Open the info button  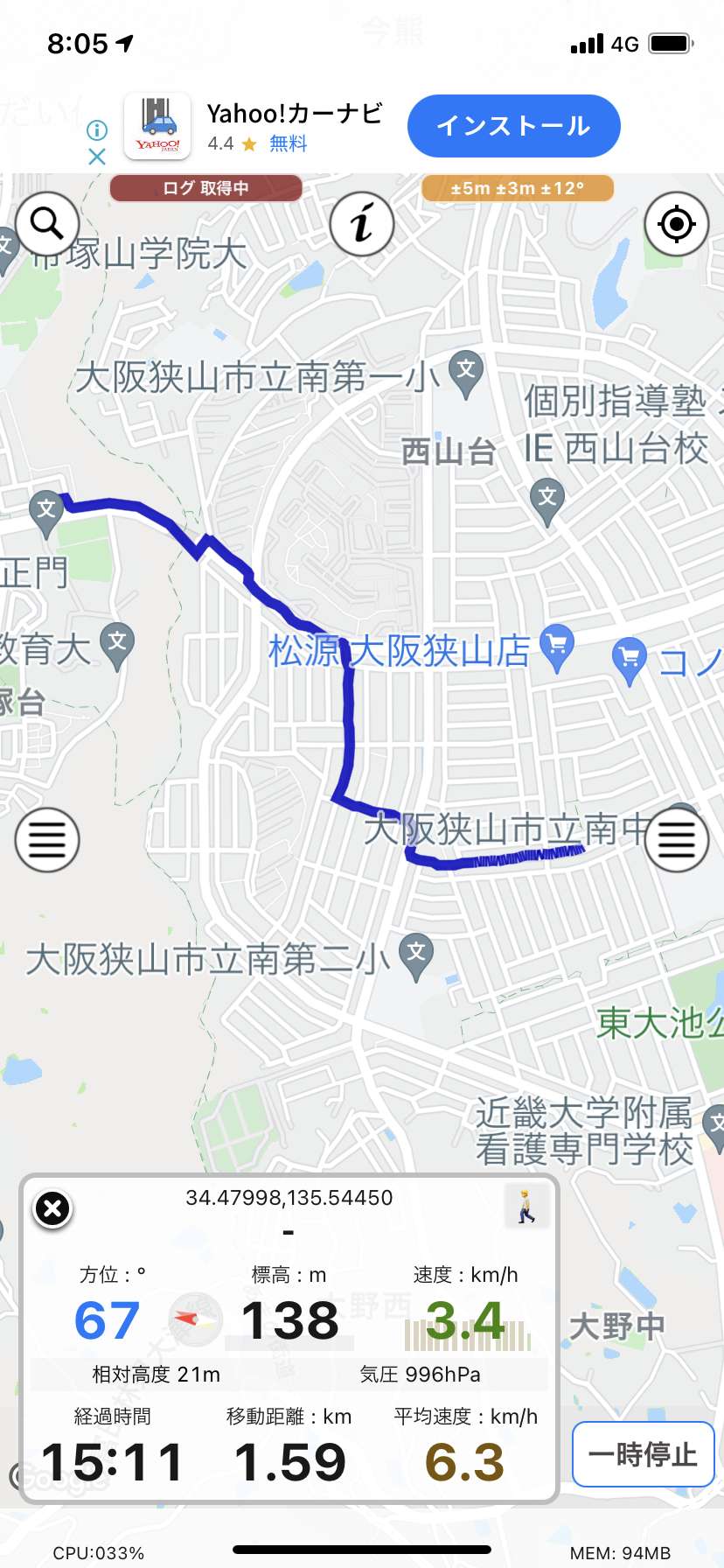362,224
